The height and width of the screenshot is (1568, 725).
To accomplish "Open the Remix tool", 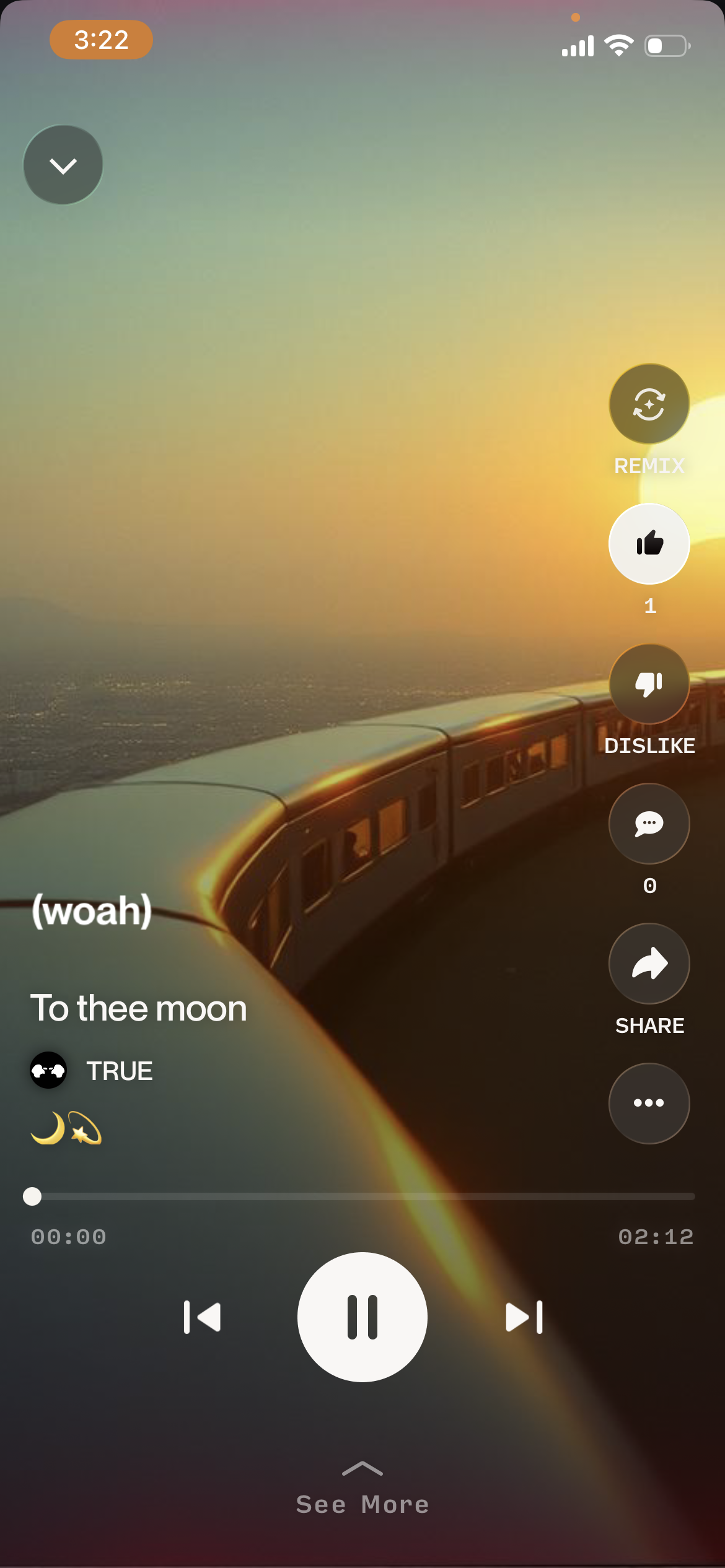I will point(649,403).
